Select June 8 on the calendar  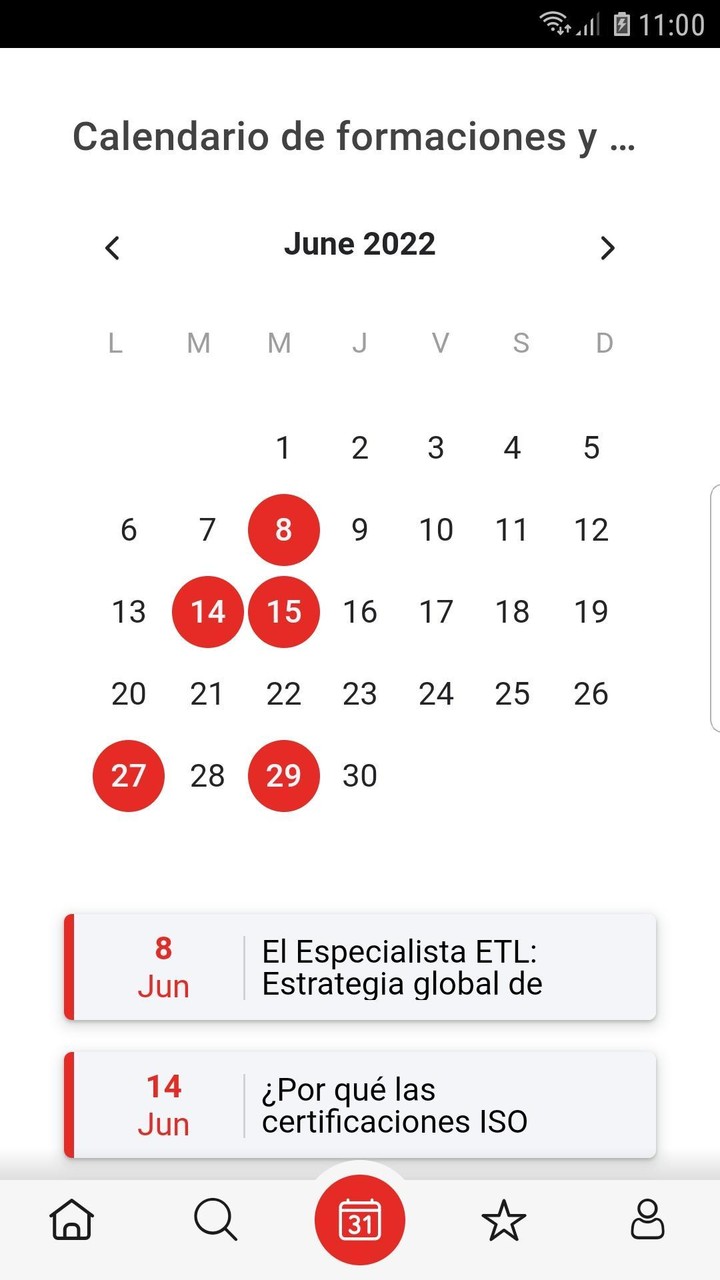(284, 529)
